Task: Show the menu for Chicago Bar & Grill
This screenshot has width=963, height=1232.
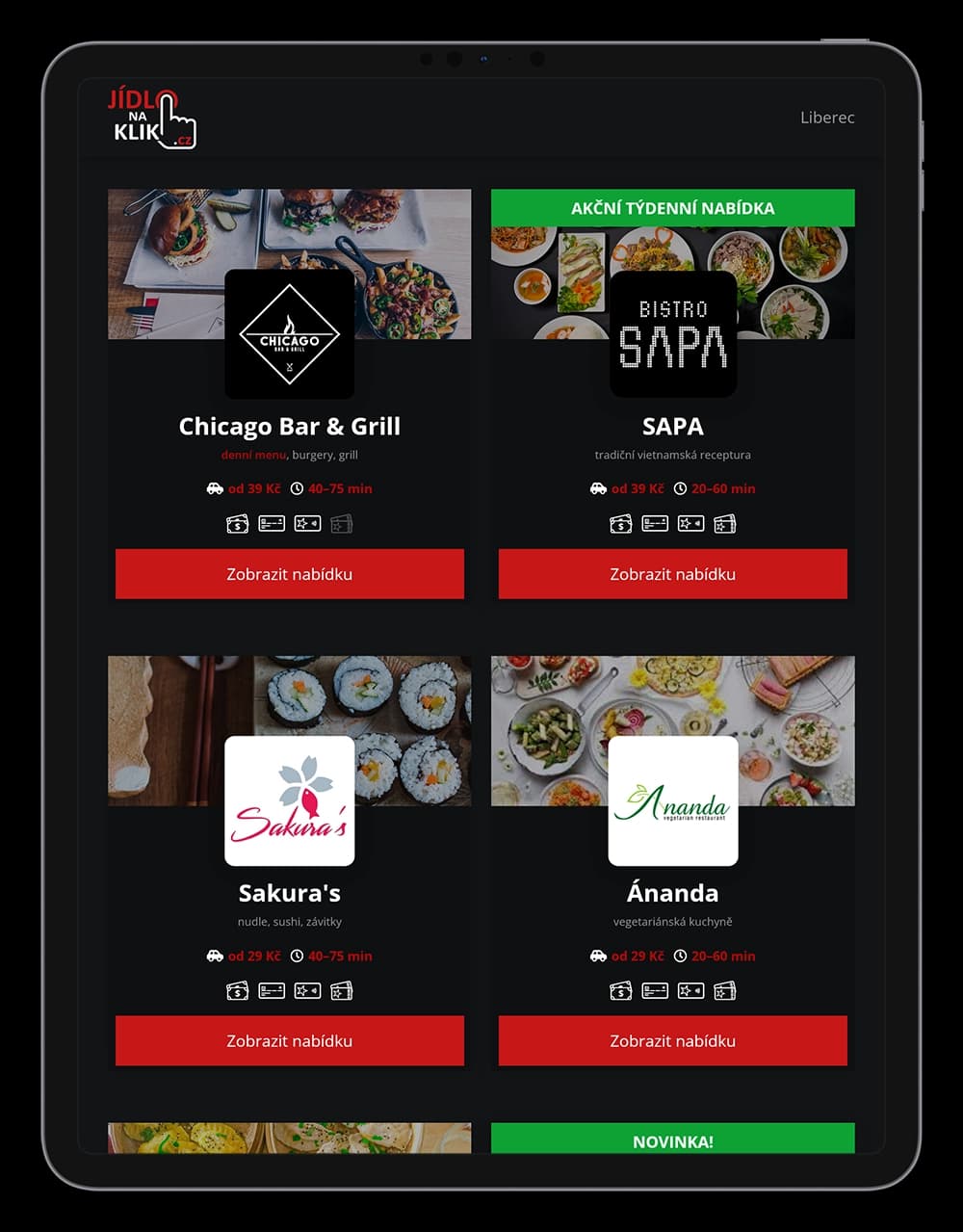Action: point(289,574)
